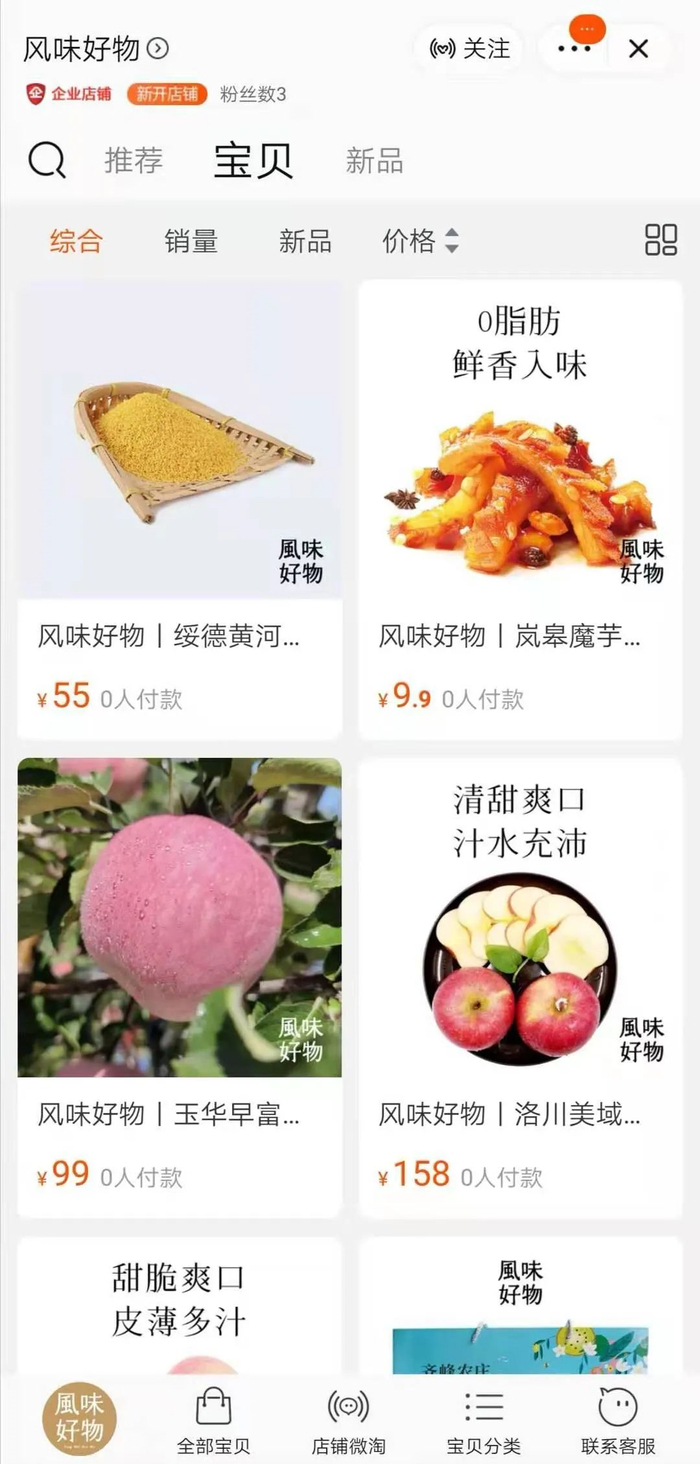Close the shop mini program
Image resolution: width=700 pixels, height=1464 pixels.
[638, 48]
